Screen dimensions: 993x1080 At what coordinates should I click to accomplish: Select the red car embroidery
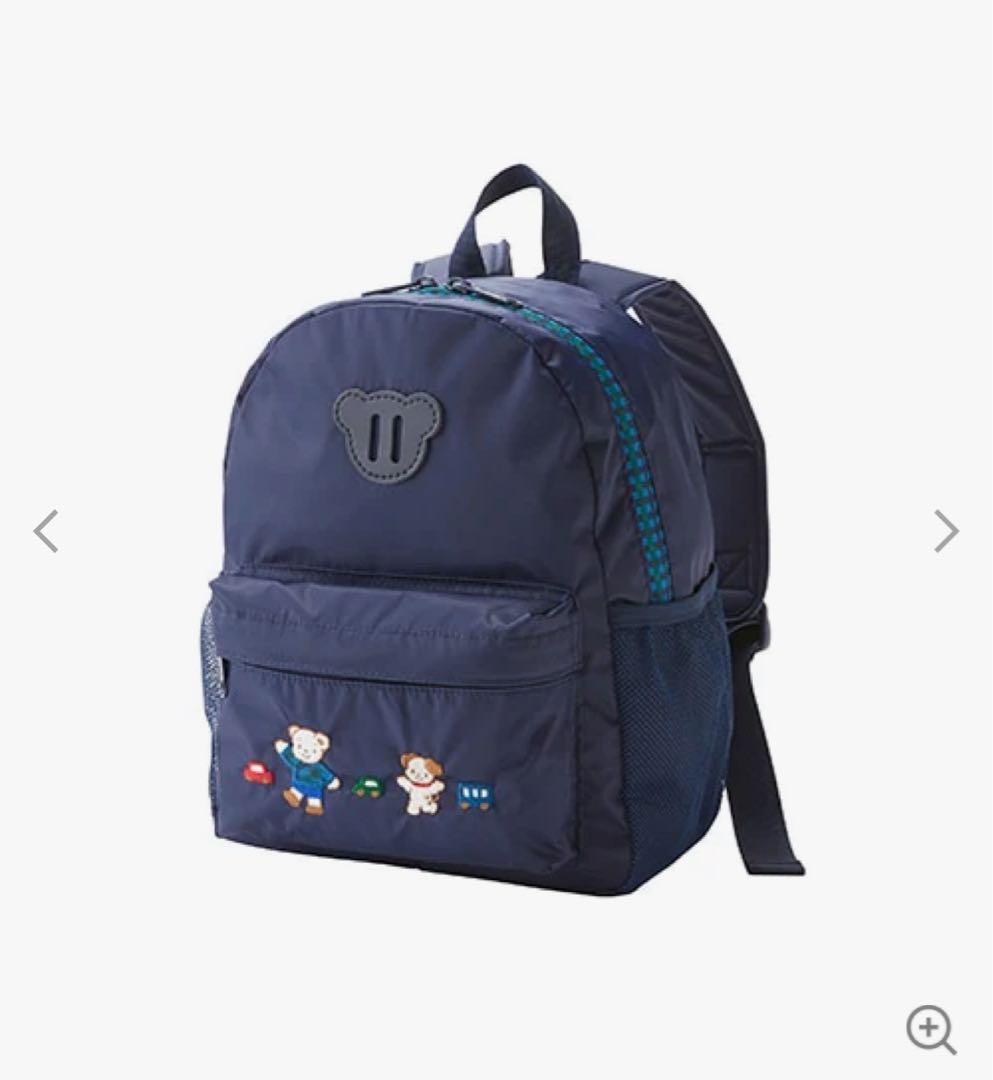(258, 772)
